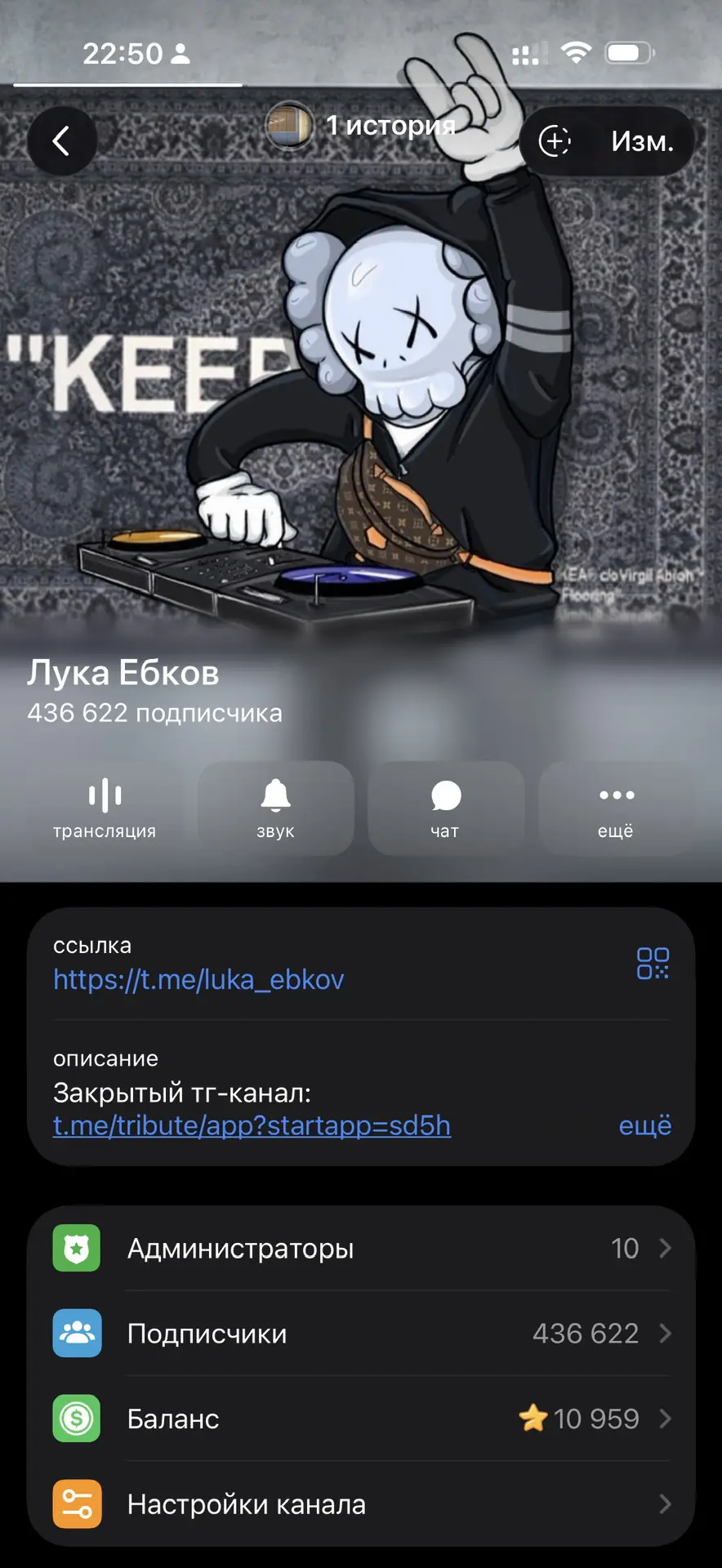
Task: Tap the add story plus icon
Action: [554, 140]
